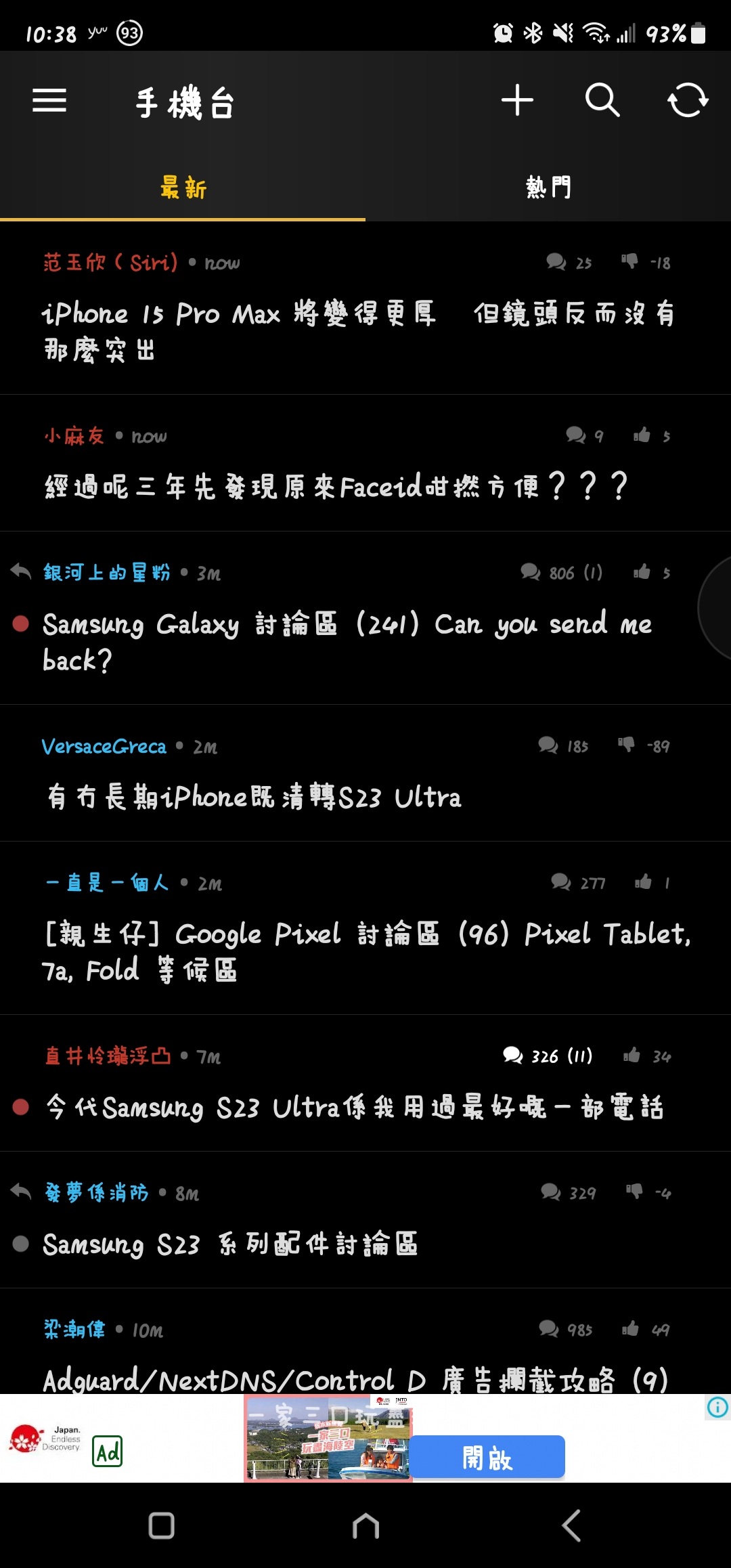
Task: Refresh the thread list
Action: click(x=686, y=100)
